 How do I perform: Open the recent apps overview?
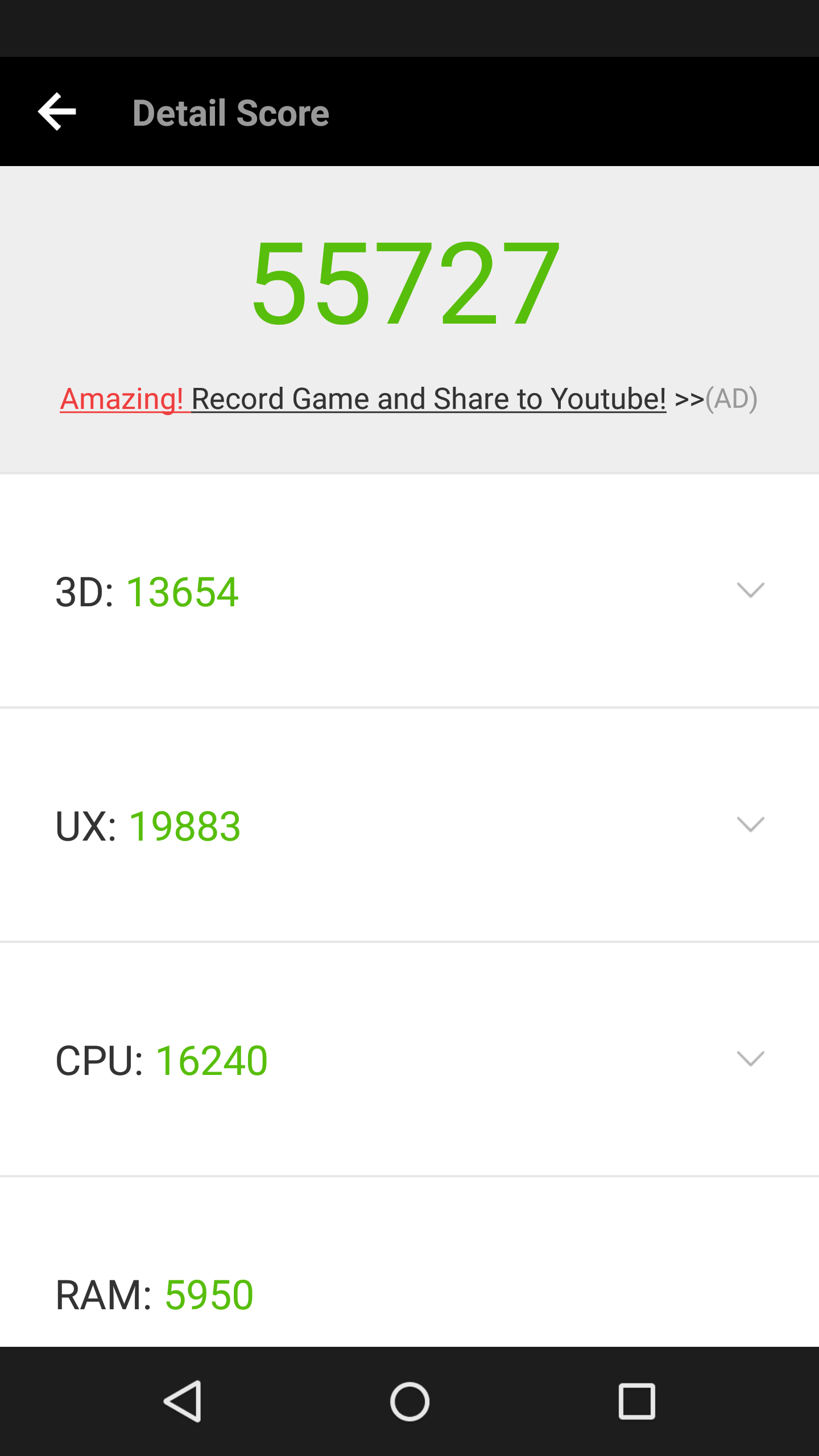(x=636, y=1401)
